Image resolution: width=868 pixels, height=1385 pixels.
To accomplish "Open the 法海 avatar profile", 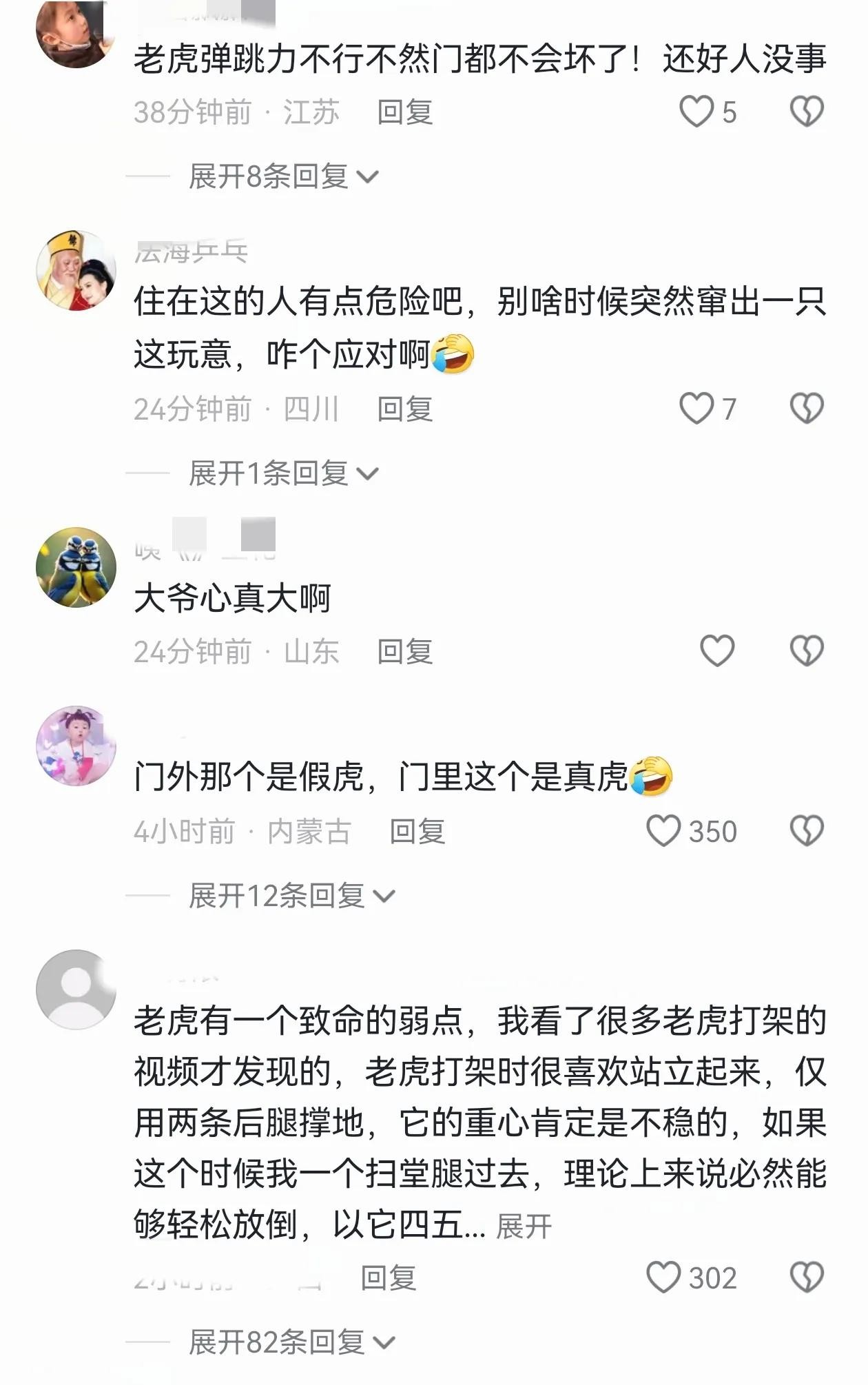I will tap(76, 270).
